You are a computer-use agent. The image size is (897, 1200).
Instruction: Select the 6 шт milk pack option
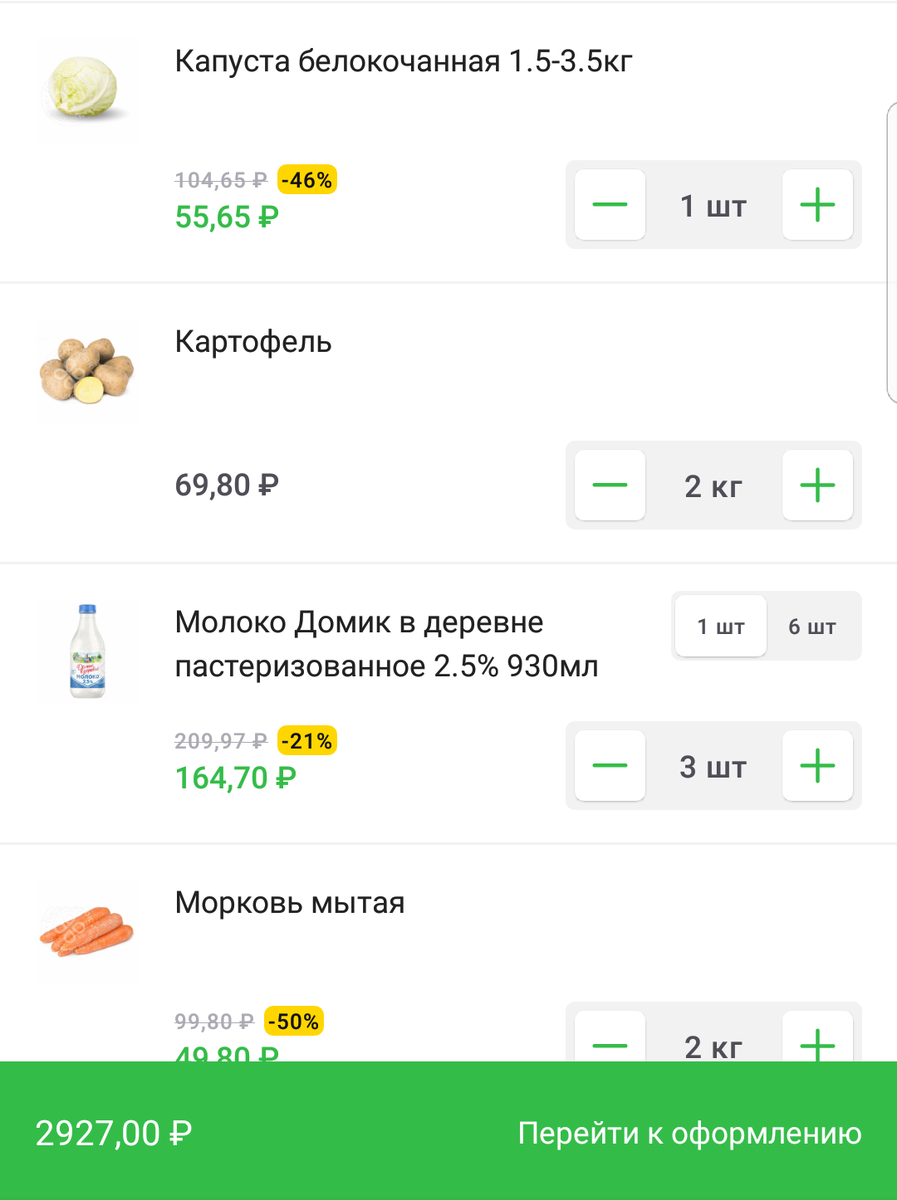[812, 627]
